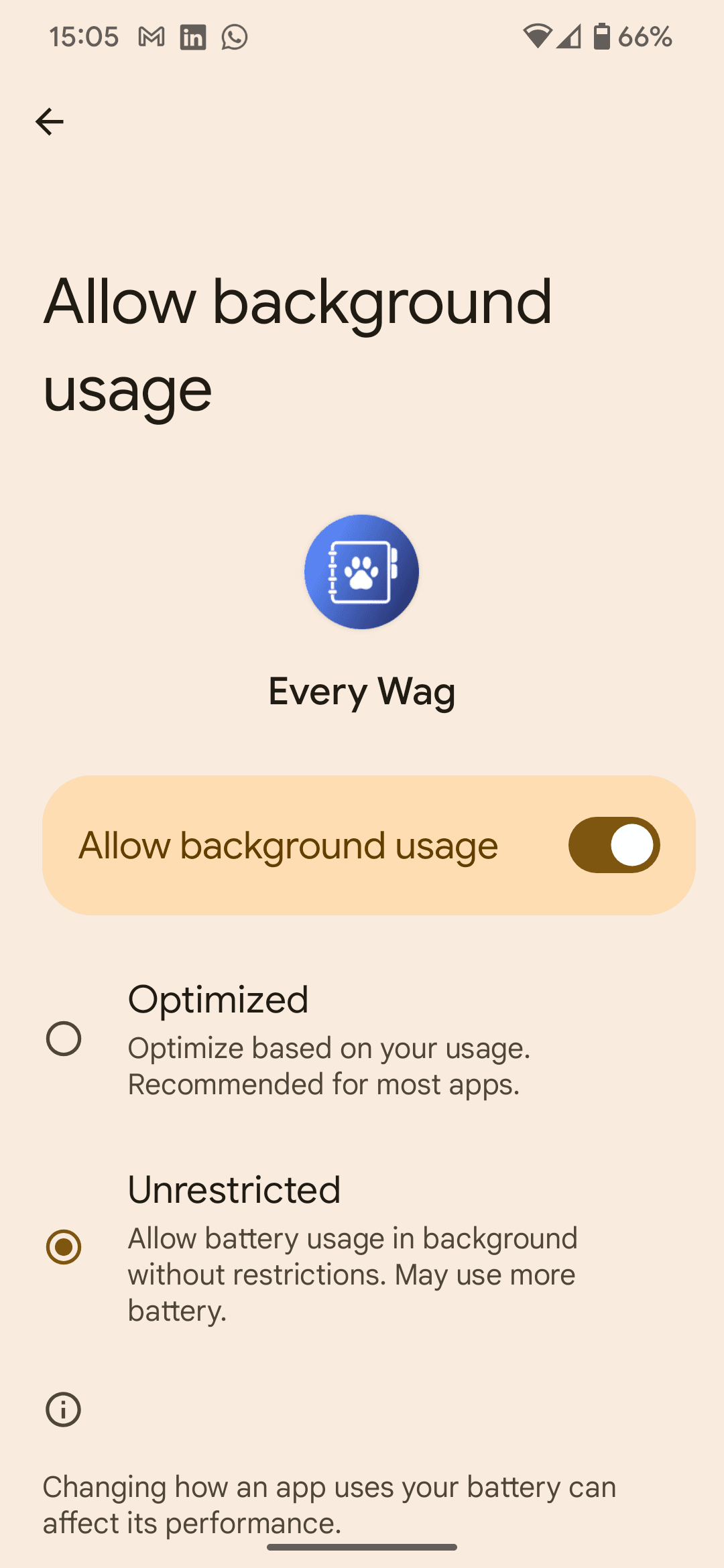Tap the WhatsApp notification icon

point(234,37)
